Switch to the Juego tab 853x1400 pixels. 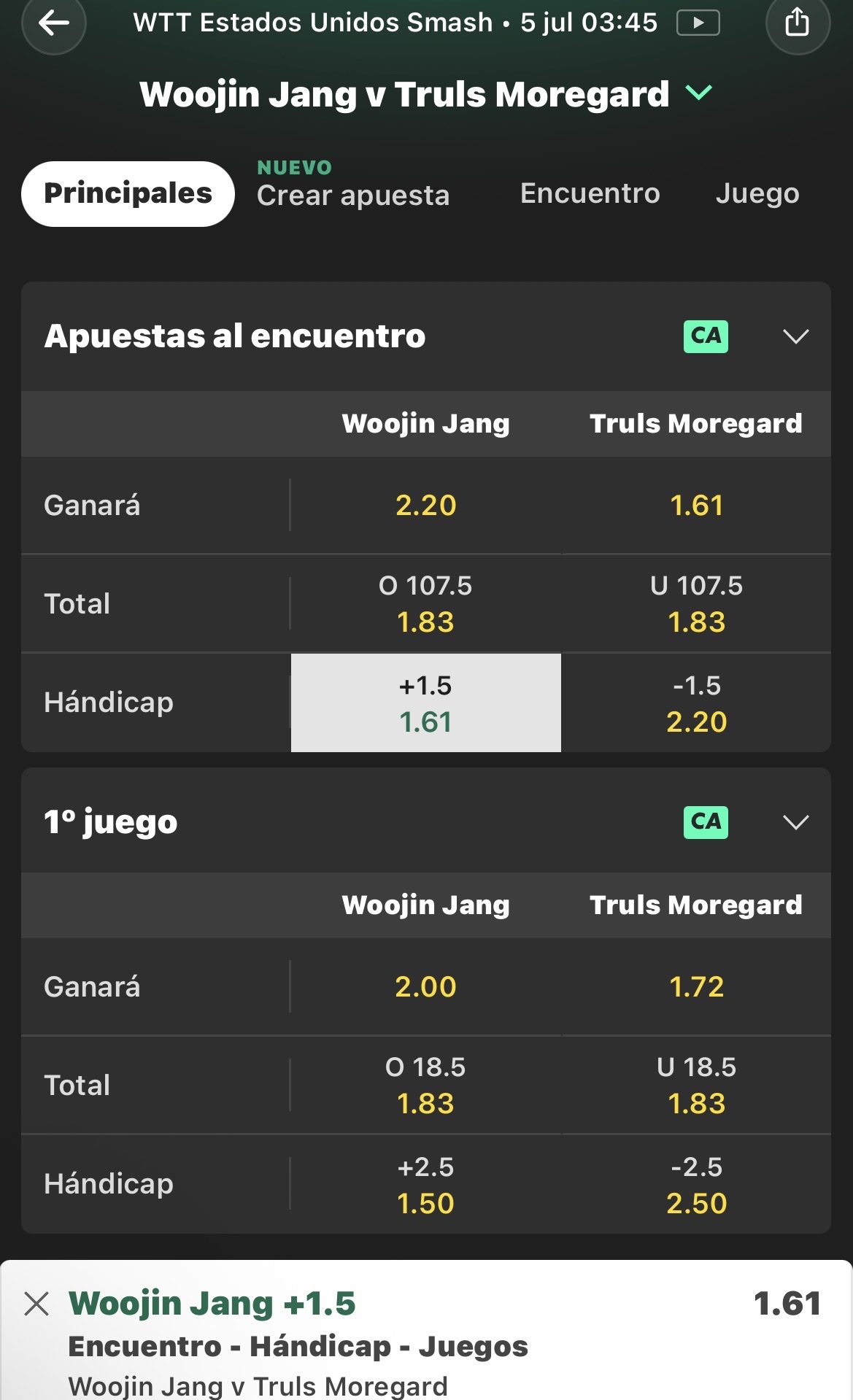click(x=757, y=193)
